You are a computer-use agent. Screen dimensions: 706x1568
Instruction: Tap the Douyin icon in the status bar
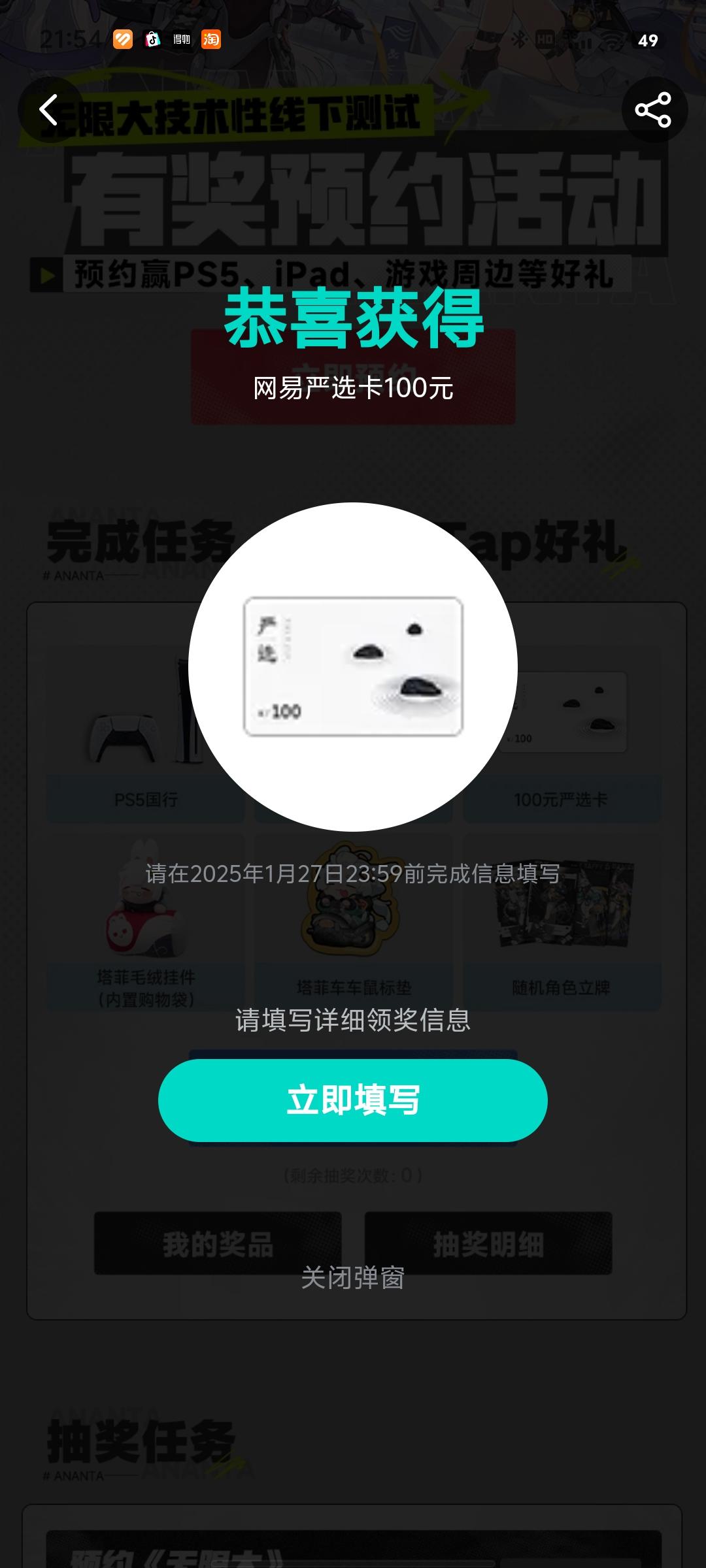152,41
